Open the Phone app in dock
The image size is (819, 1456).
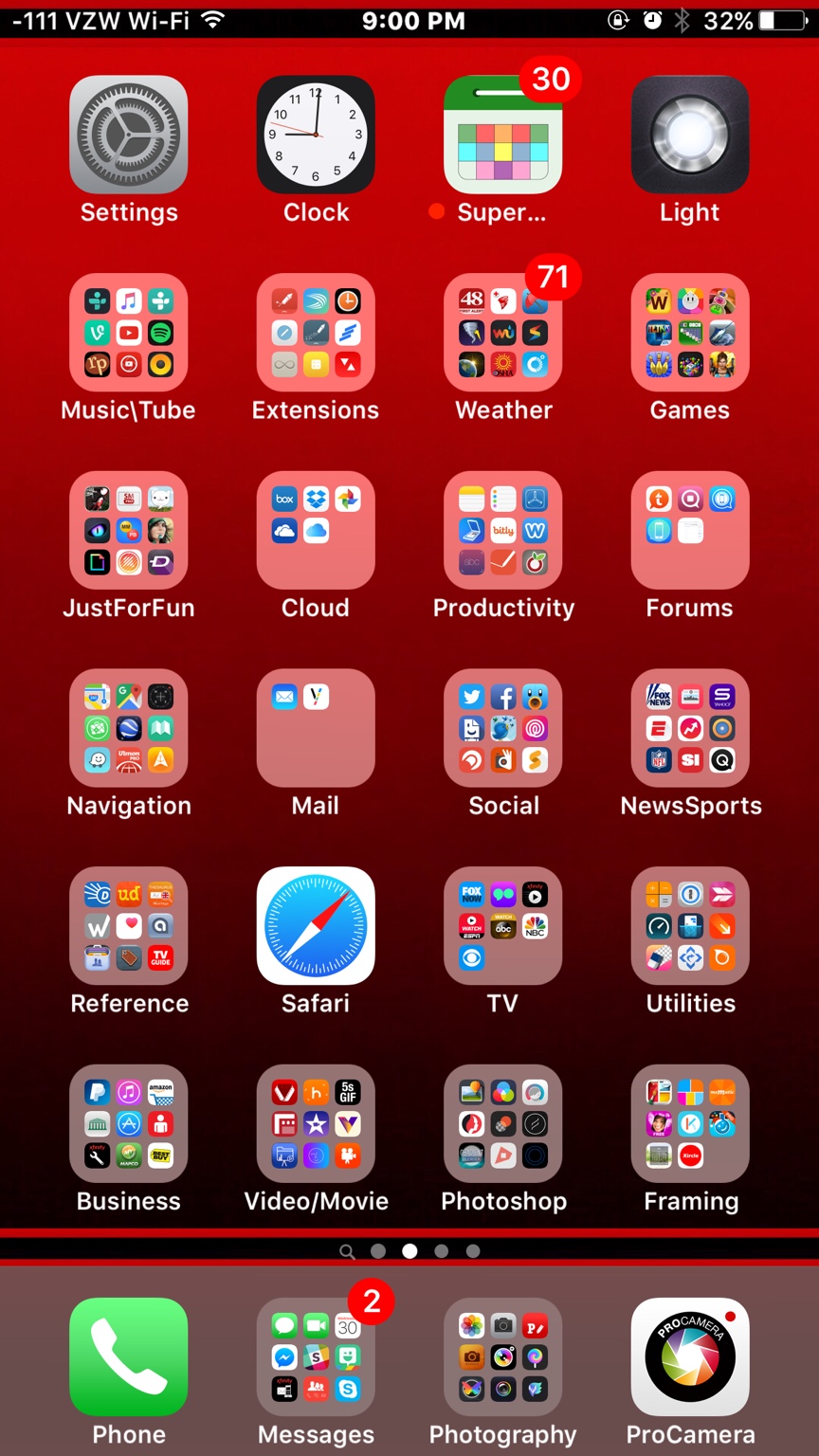click(x=128, y=1356)
